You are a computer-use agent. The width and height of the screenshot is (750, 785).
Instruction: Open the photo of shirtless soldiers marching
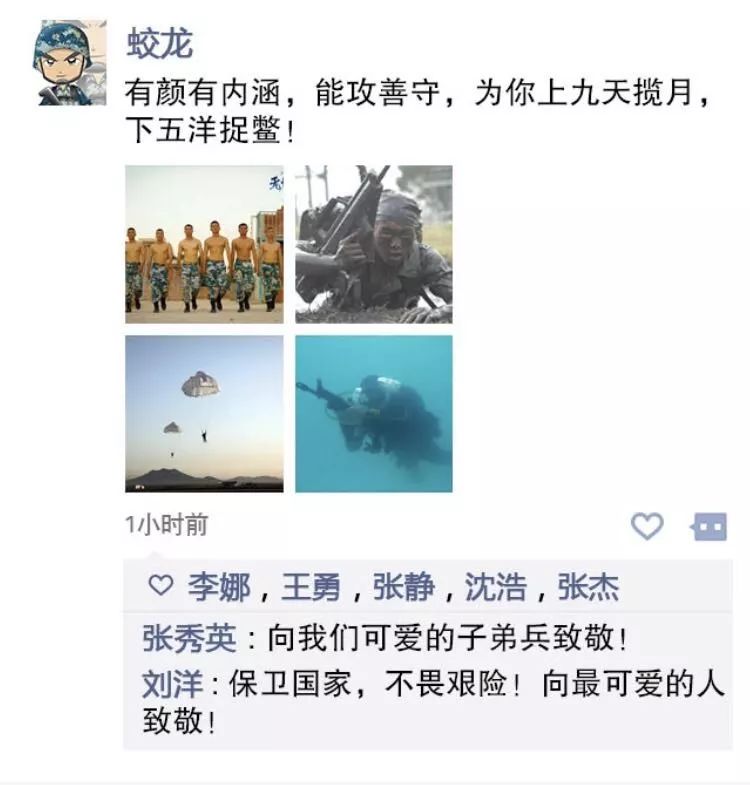(204, 244)
